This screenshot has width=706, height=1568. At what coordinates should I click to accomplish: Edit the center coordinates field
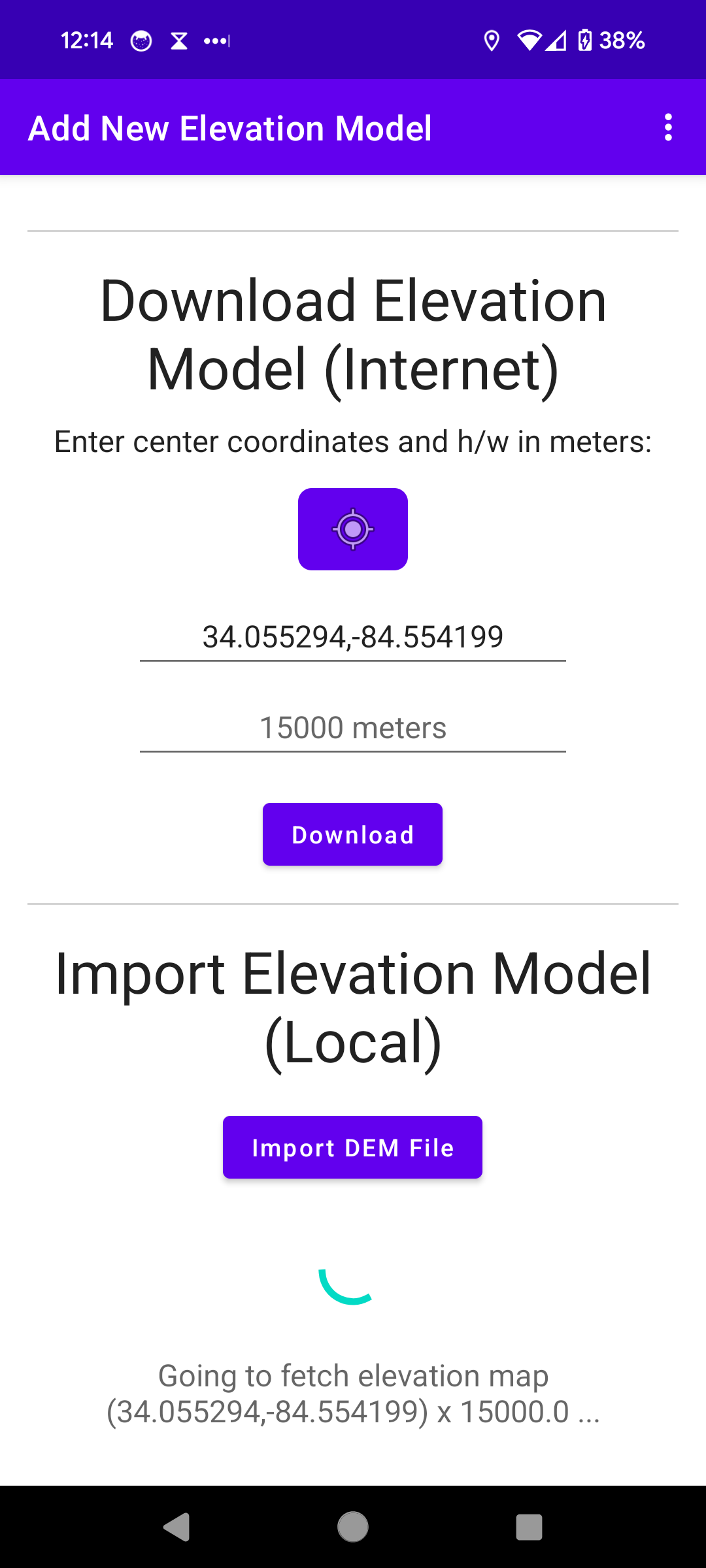click(x=353, y=637)
